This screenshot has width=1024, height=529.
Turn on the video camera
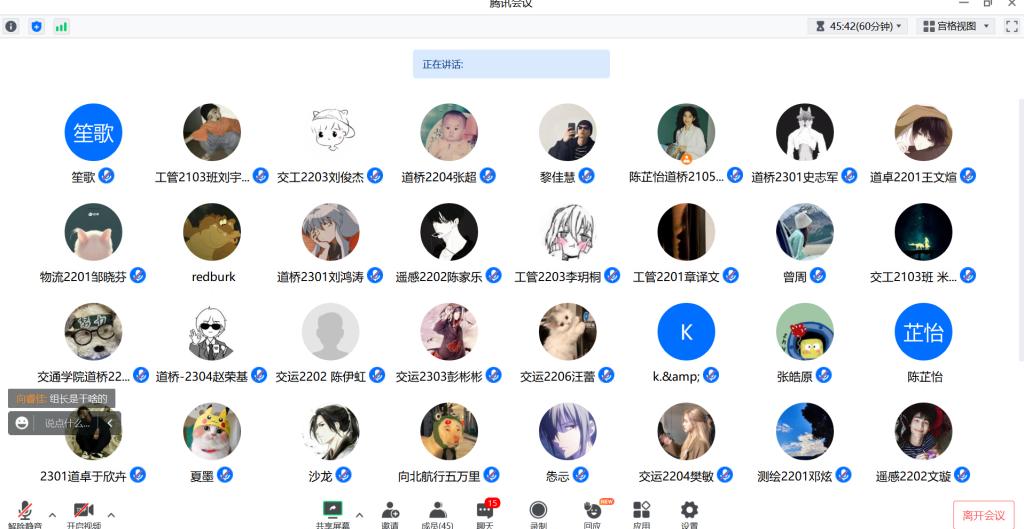[83, 513]
